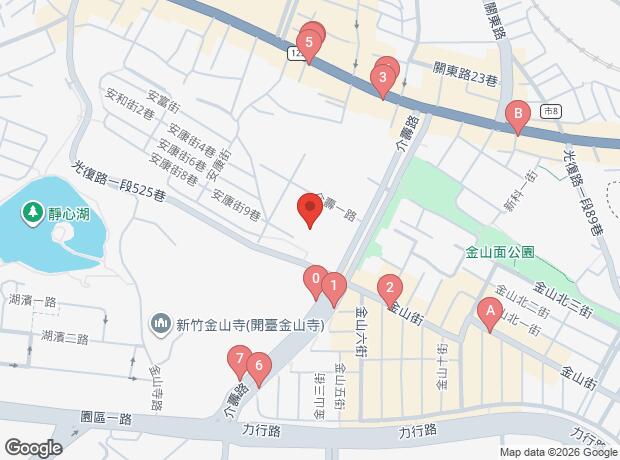Open the pin labeled A

490,315
